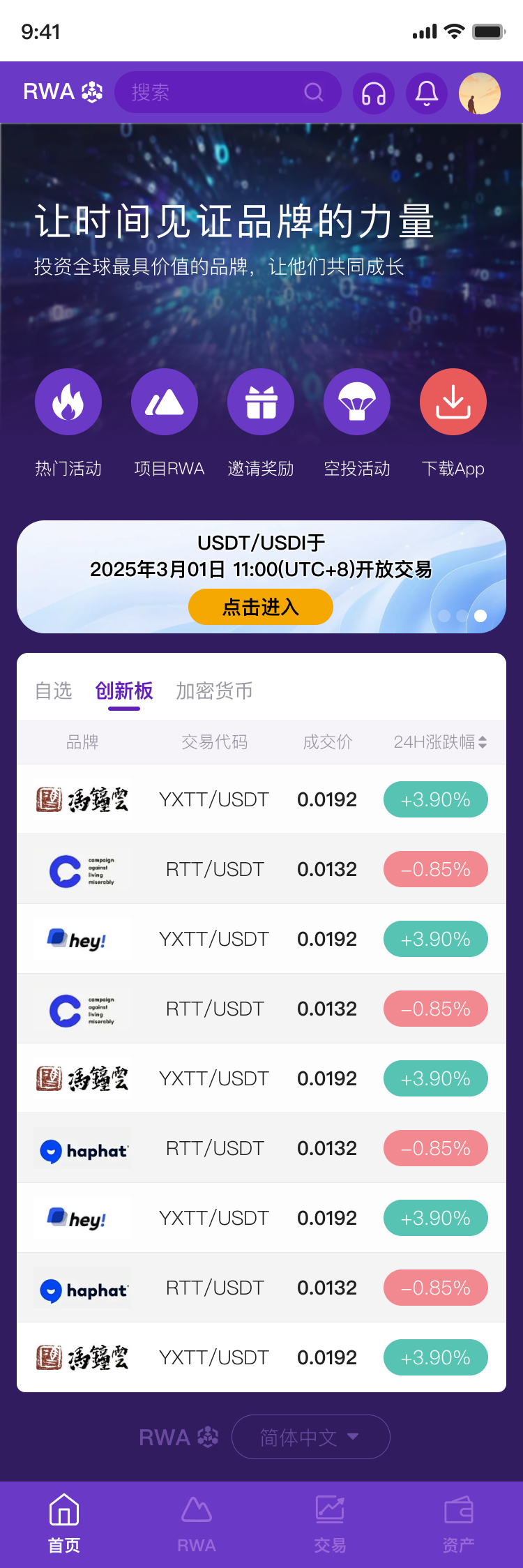
Task: Open the 简体中文 language dropdown
Action: (310, 1437)
